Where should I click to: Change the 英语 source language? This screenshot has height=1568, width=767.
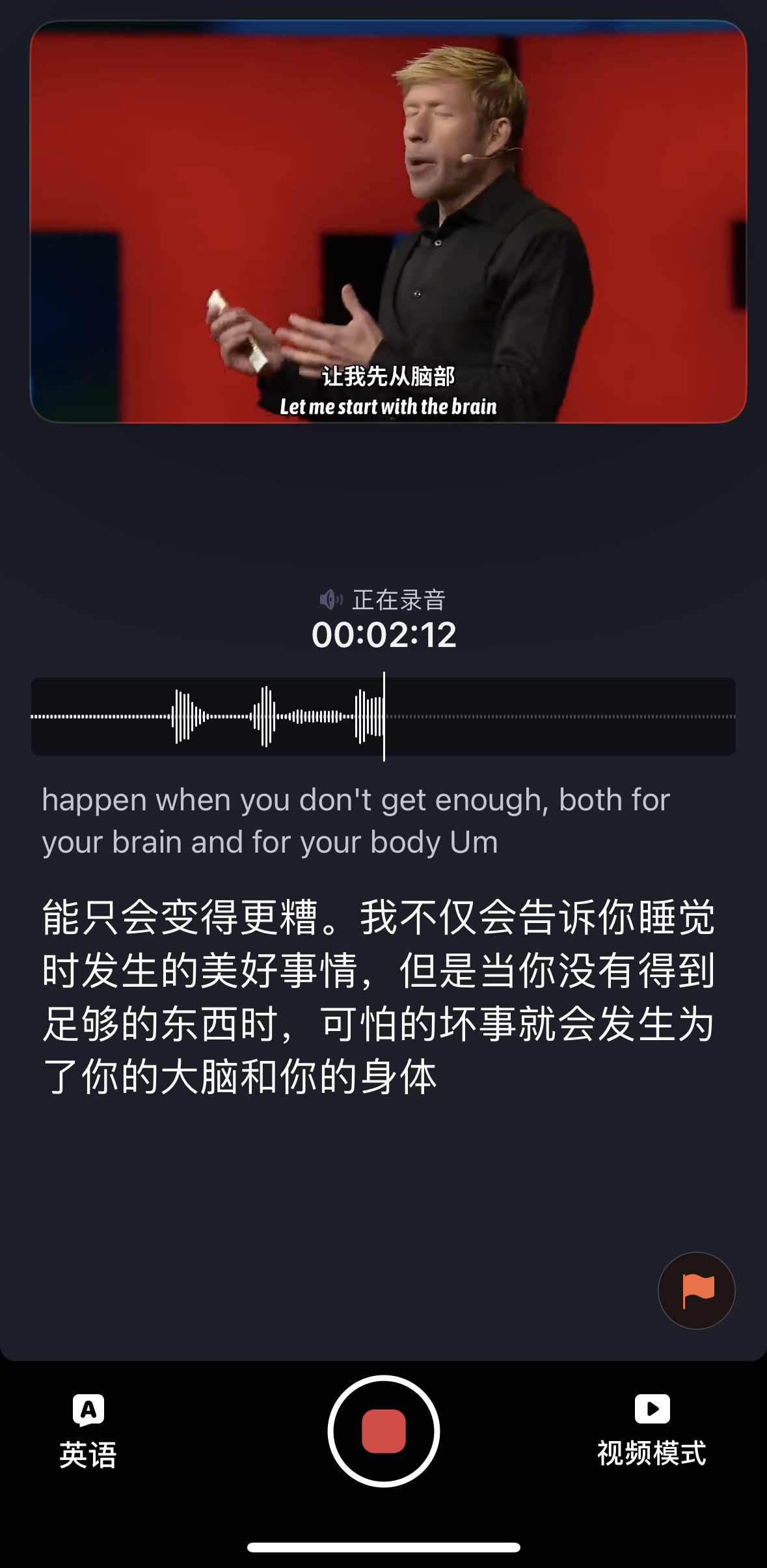click(x=88, y=1431)
